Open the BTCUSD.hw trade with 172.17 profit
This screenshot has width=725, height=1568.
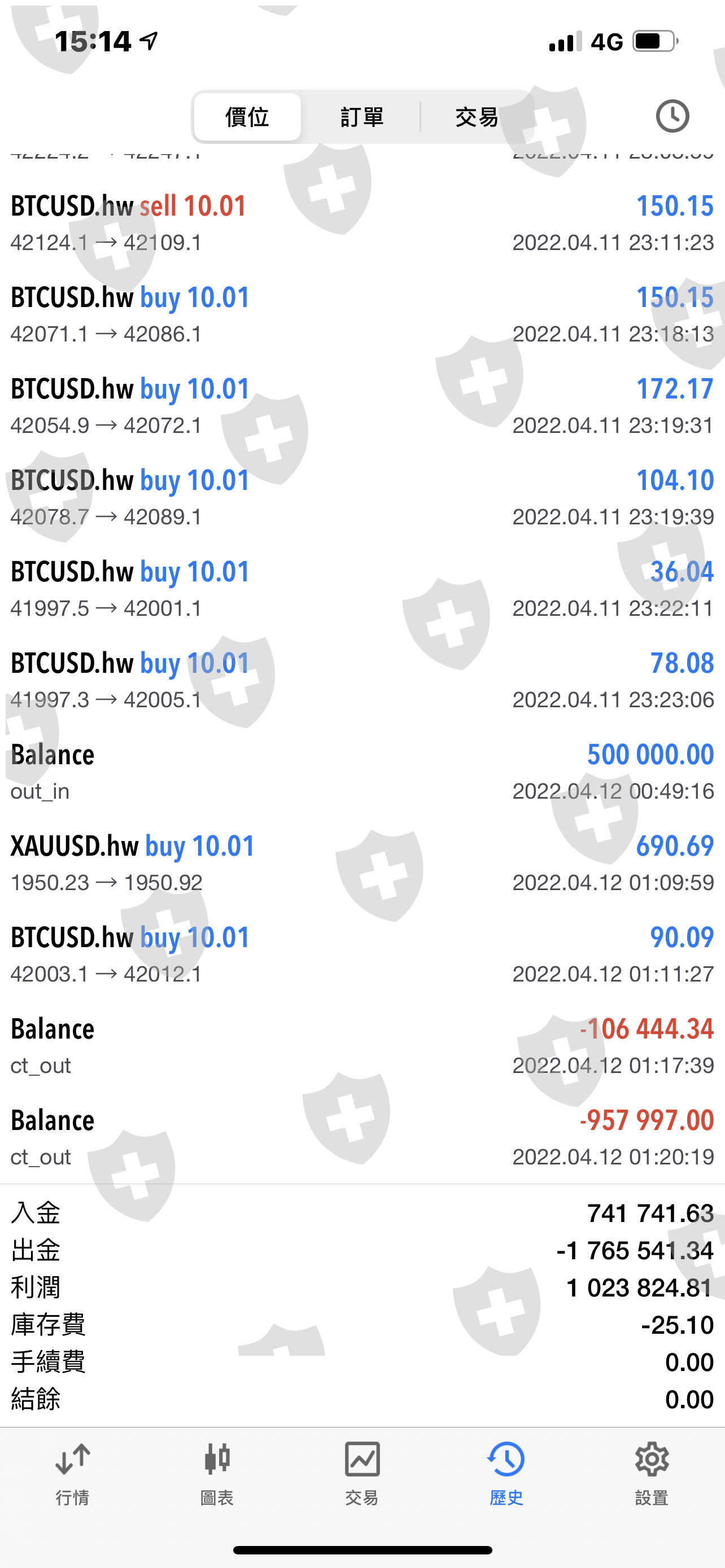click(362, 405)
